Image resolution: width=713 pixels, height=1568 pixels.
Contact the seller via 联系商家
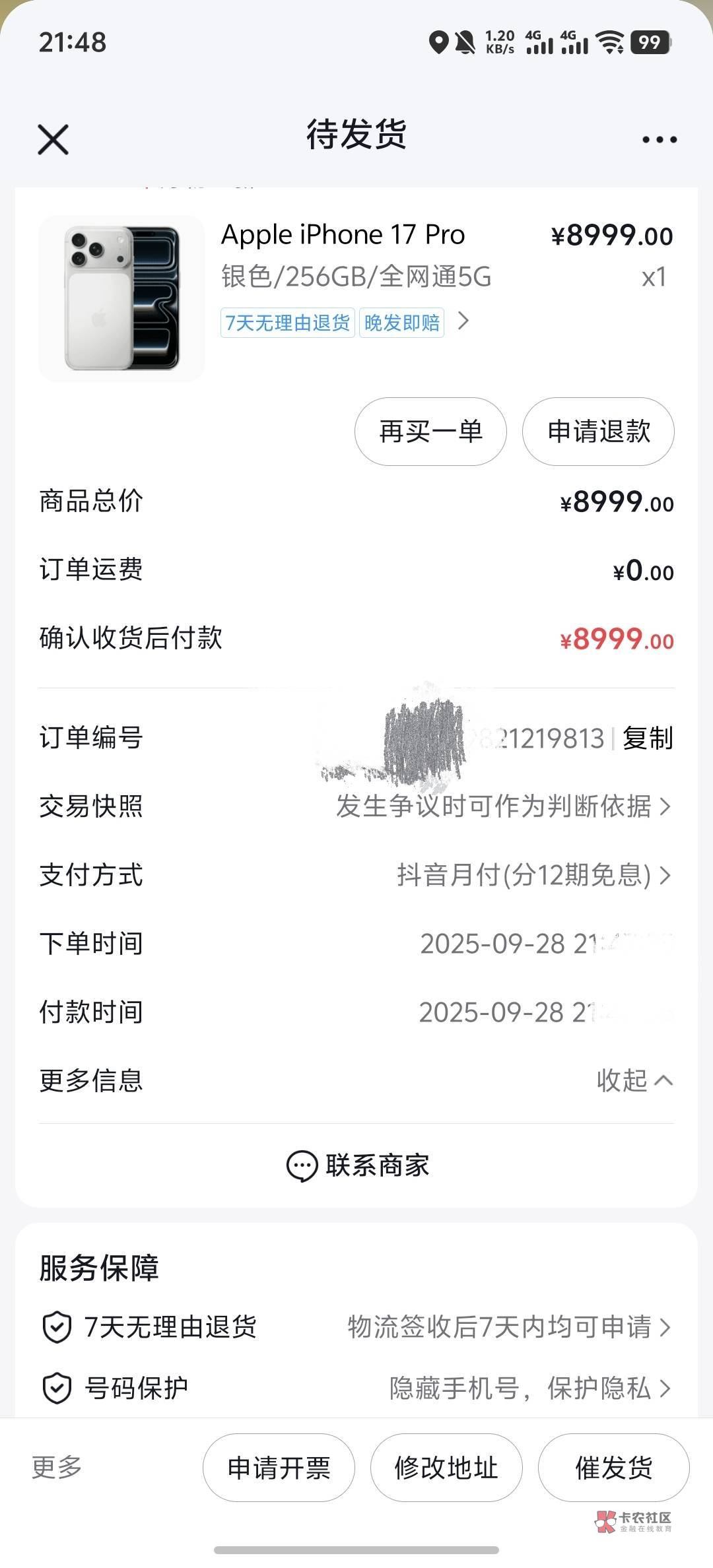point(357,1165)
